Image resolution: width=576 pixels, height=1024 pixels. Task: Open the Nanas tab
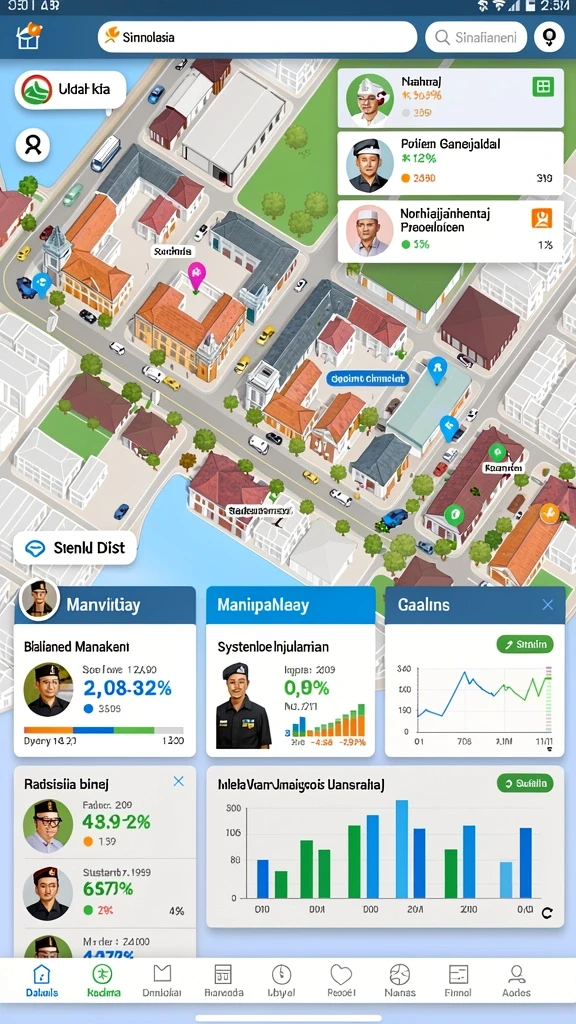coord(400,982)
